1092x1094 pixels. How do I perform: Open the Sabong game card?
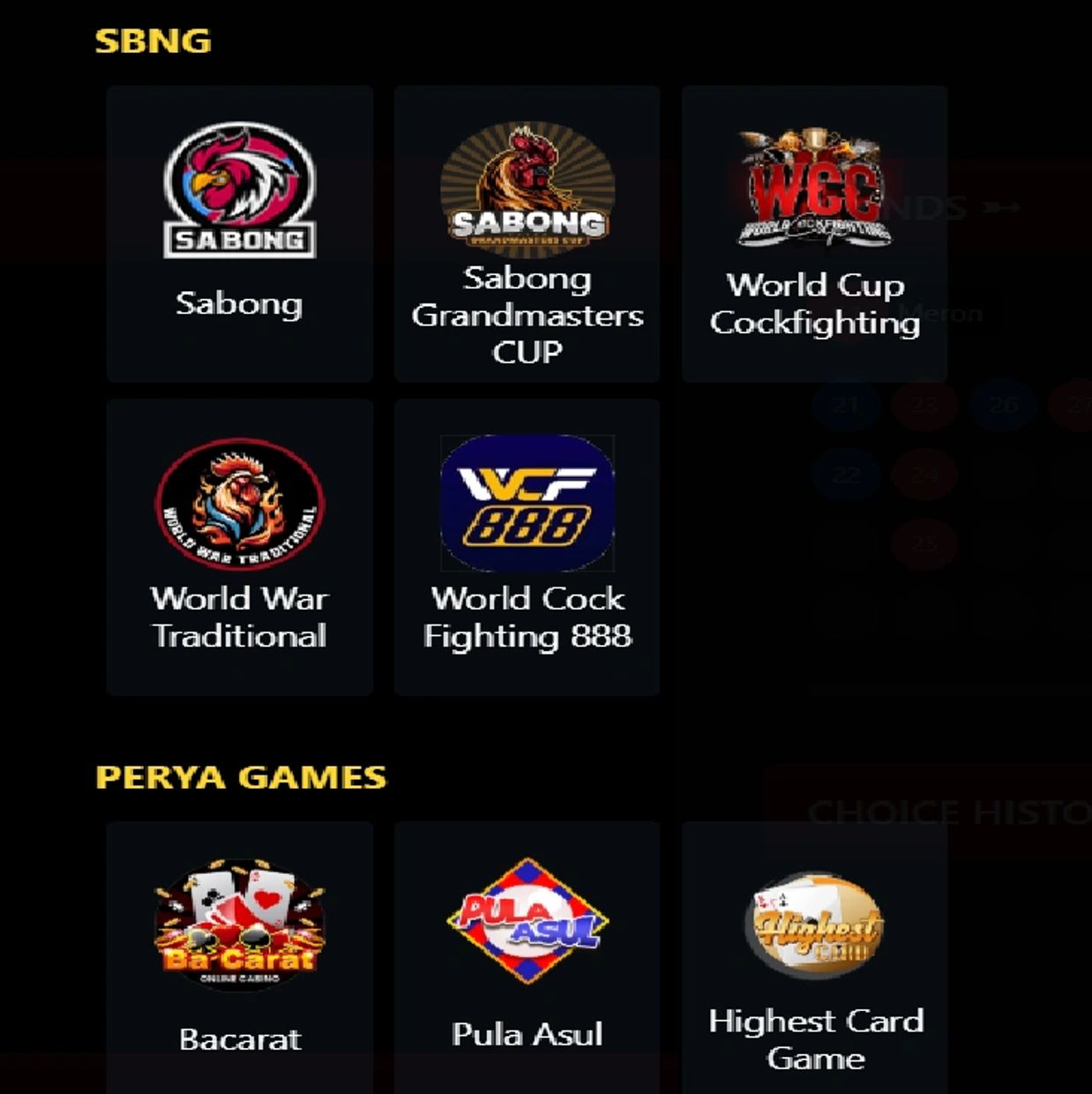(x=239, y=233)
